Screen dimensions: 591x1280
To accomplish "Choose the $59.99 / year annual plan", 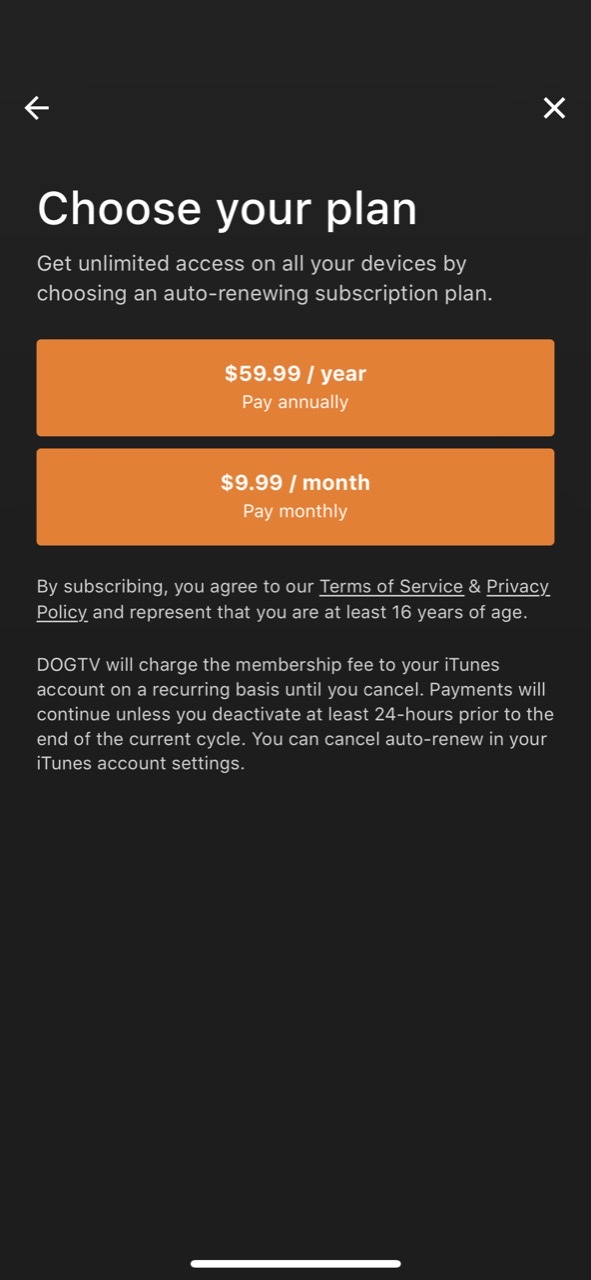I will click(x=295, y=387).
